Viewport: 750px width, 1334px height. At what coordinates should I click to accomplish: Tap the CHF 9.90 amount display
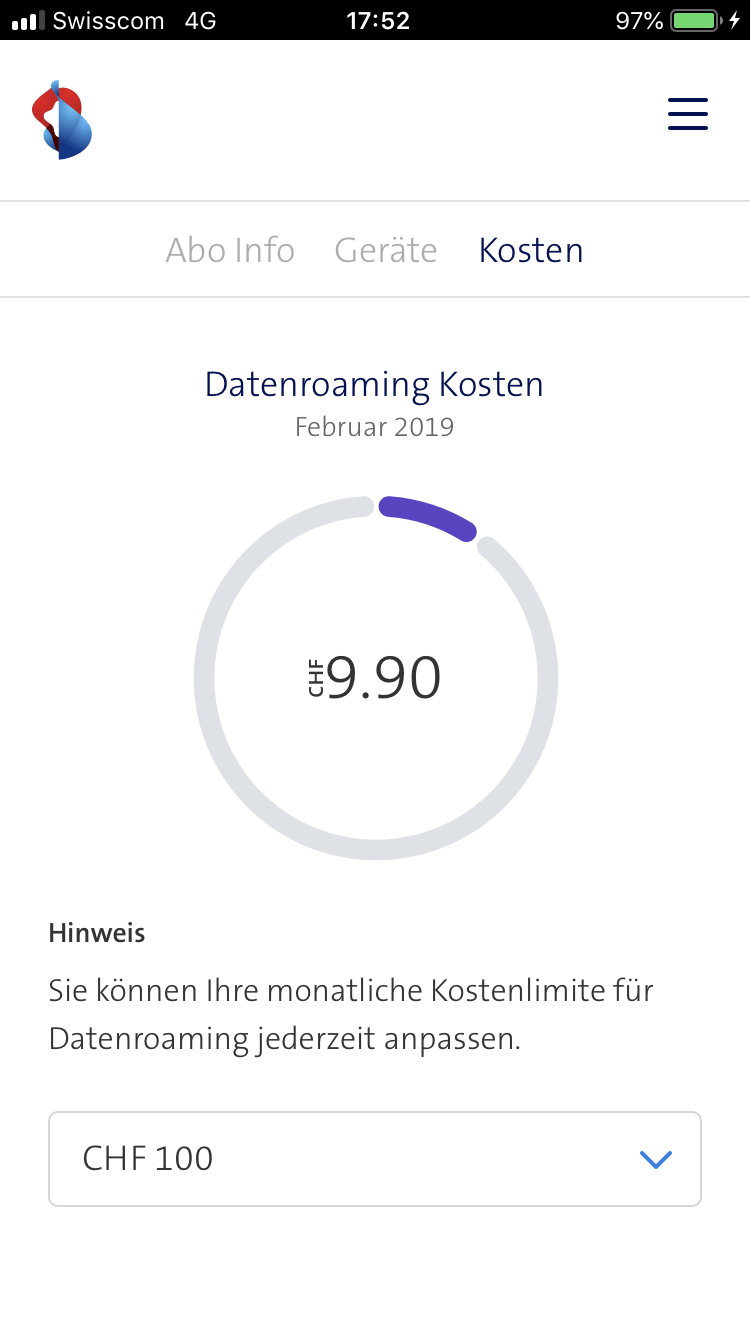[375, 677]
